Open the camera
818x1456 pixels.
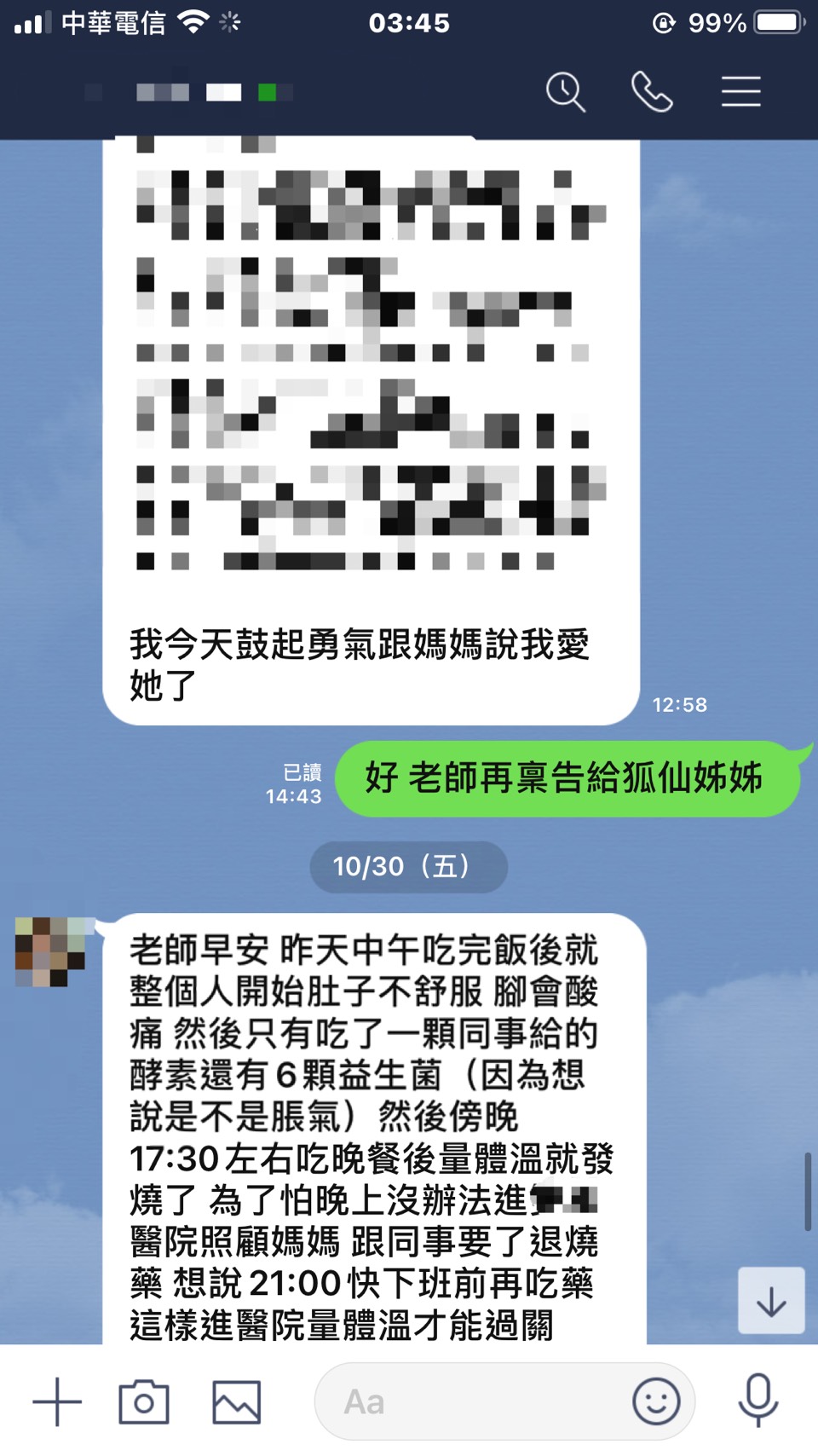tap(144, 1401)
